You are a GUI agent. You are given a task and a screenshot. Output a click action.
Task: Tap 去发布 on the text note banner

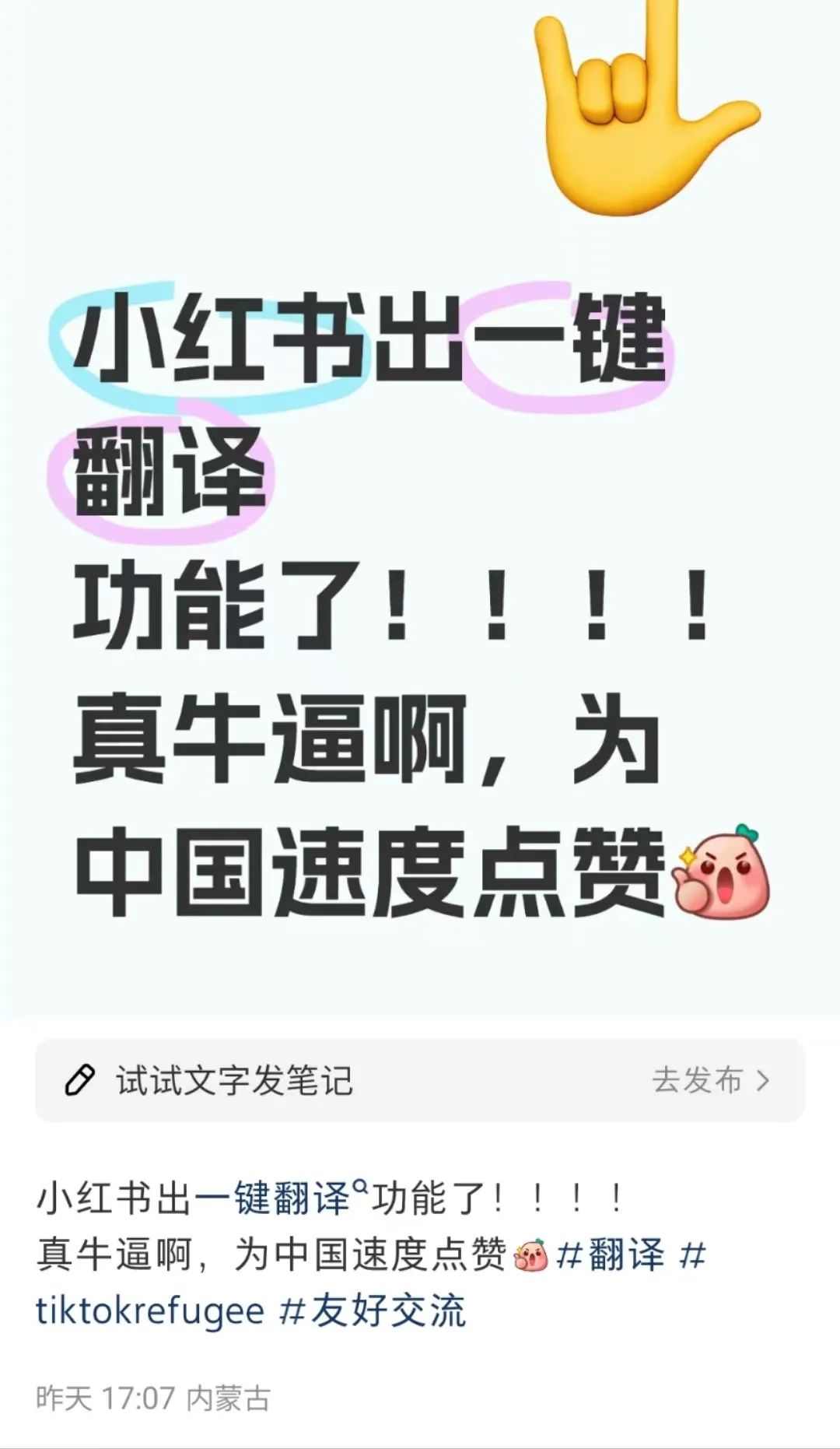709,1080
